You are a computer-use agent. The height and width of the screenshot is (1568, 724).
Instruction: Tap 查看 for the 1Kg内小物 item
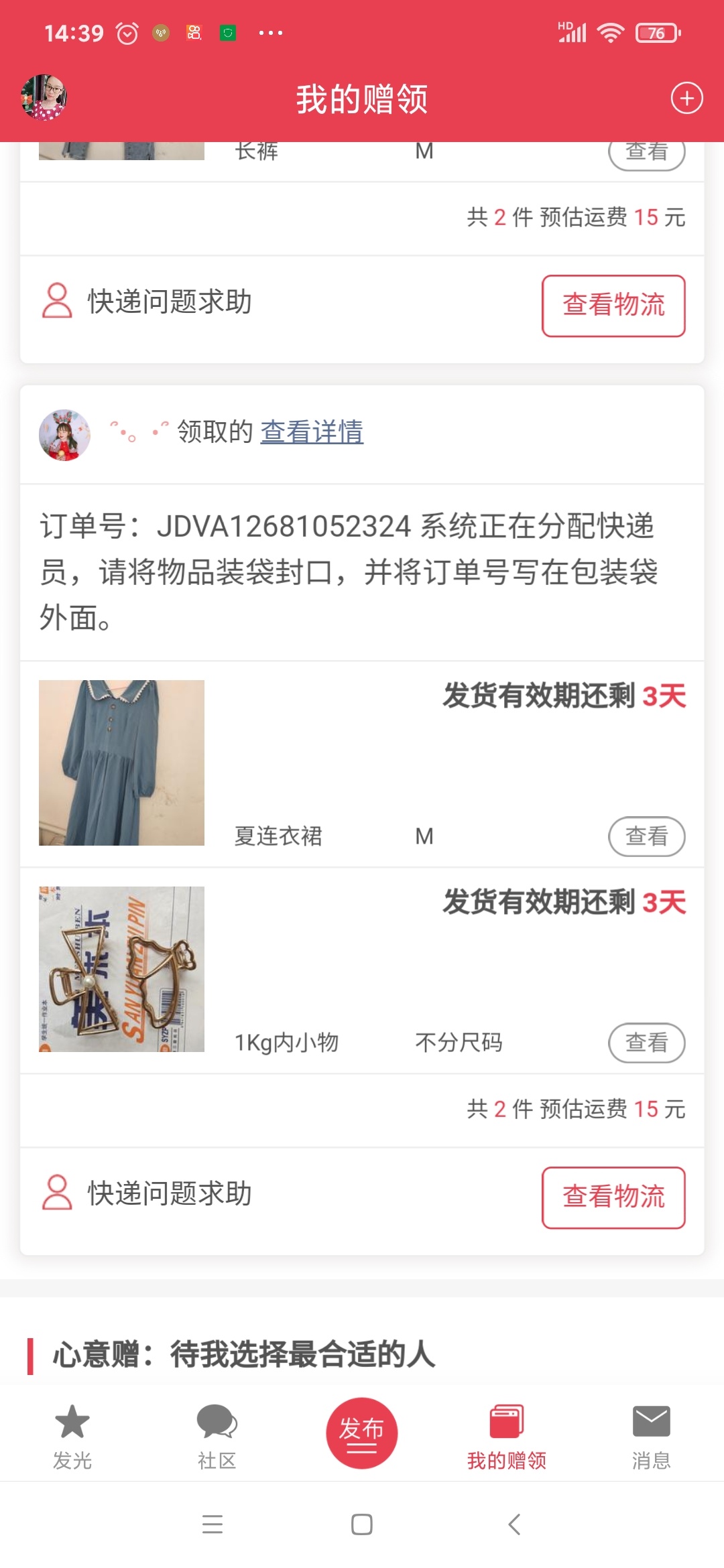point(646,1043)
